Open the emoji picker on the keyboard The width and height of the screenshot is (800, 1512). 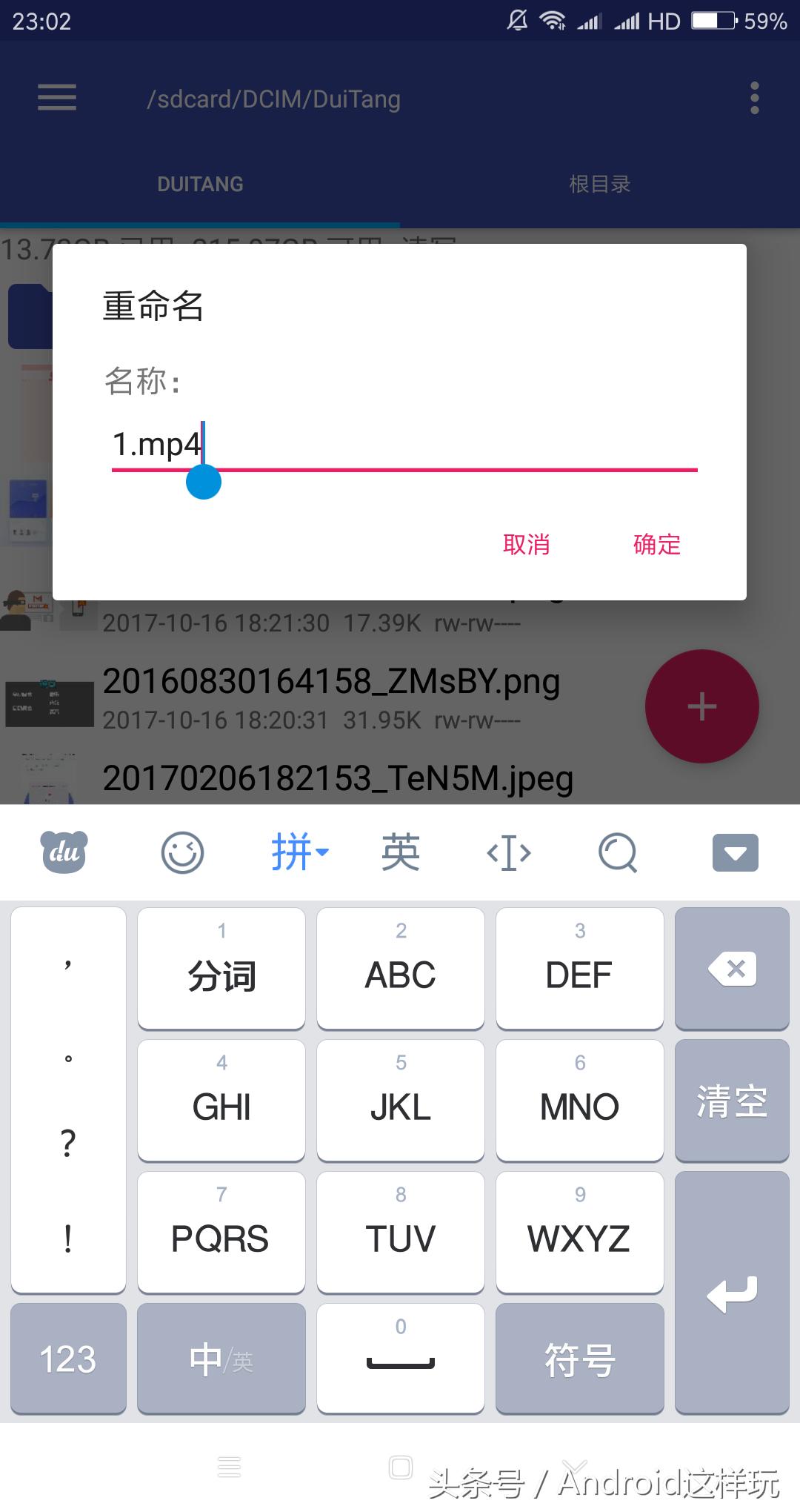[x=183, y=852]
